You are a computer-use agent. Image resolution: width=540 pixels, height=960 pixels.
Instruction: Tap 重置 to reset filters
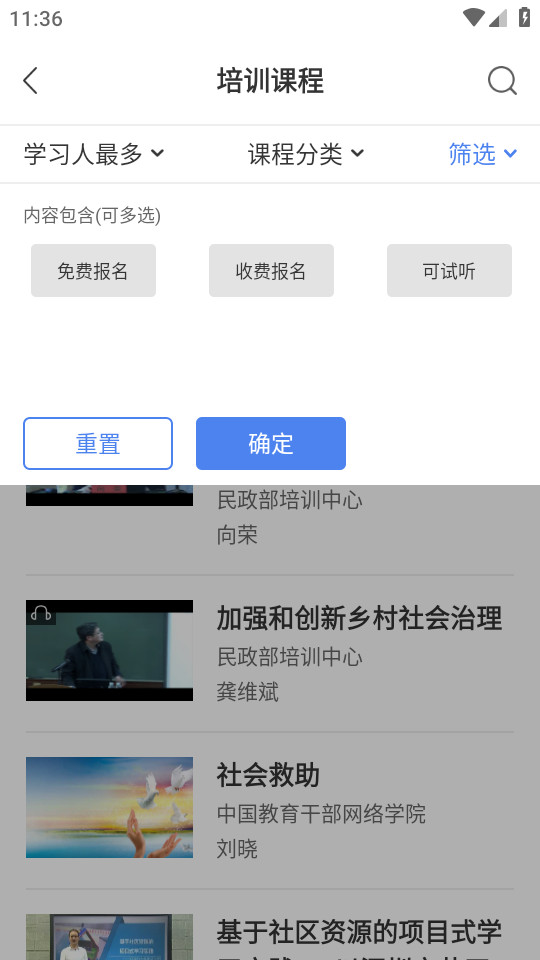(98, 443)
